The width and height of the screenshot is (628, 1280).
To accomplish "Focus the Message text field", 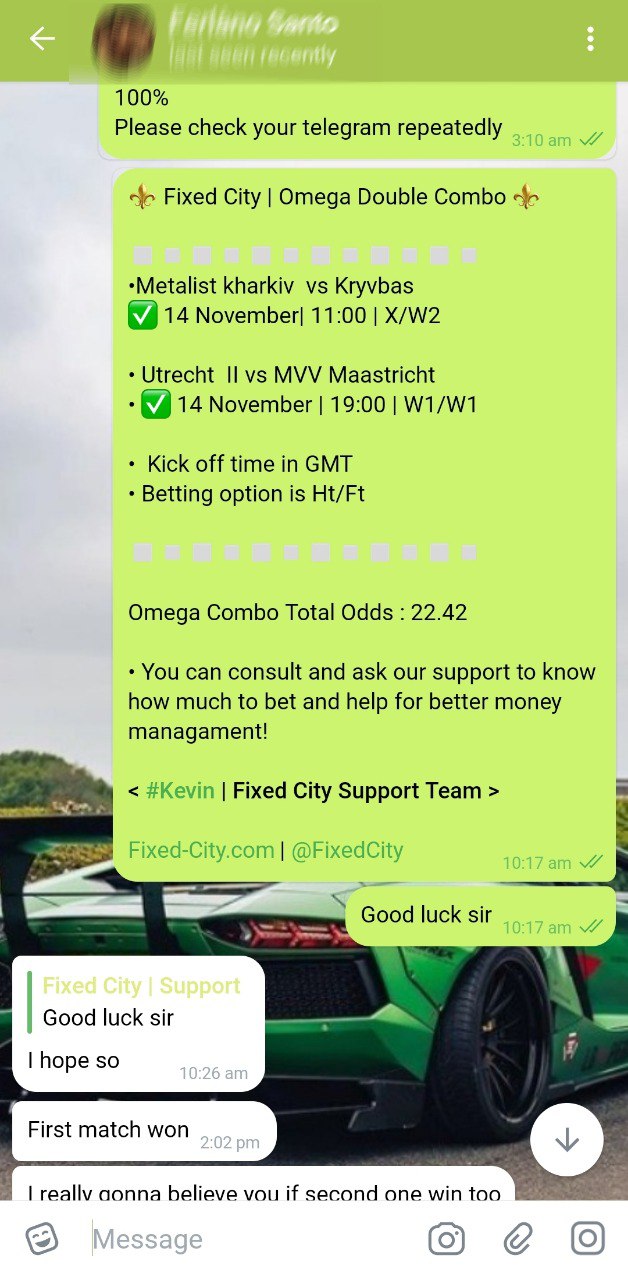I will [250, 1240].
